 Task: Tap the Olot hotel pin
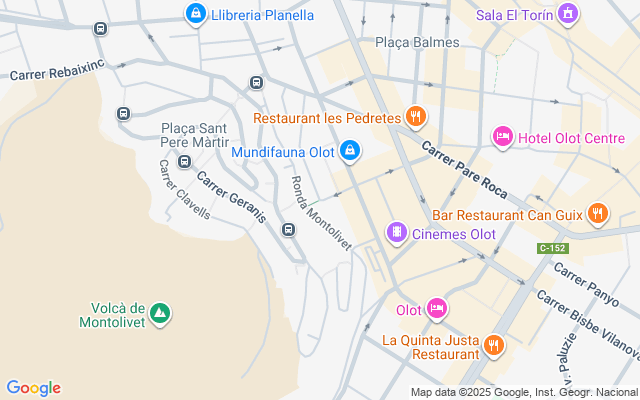[x=436, y=309]
